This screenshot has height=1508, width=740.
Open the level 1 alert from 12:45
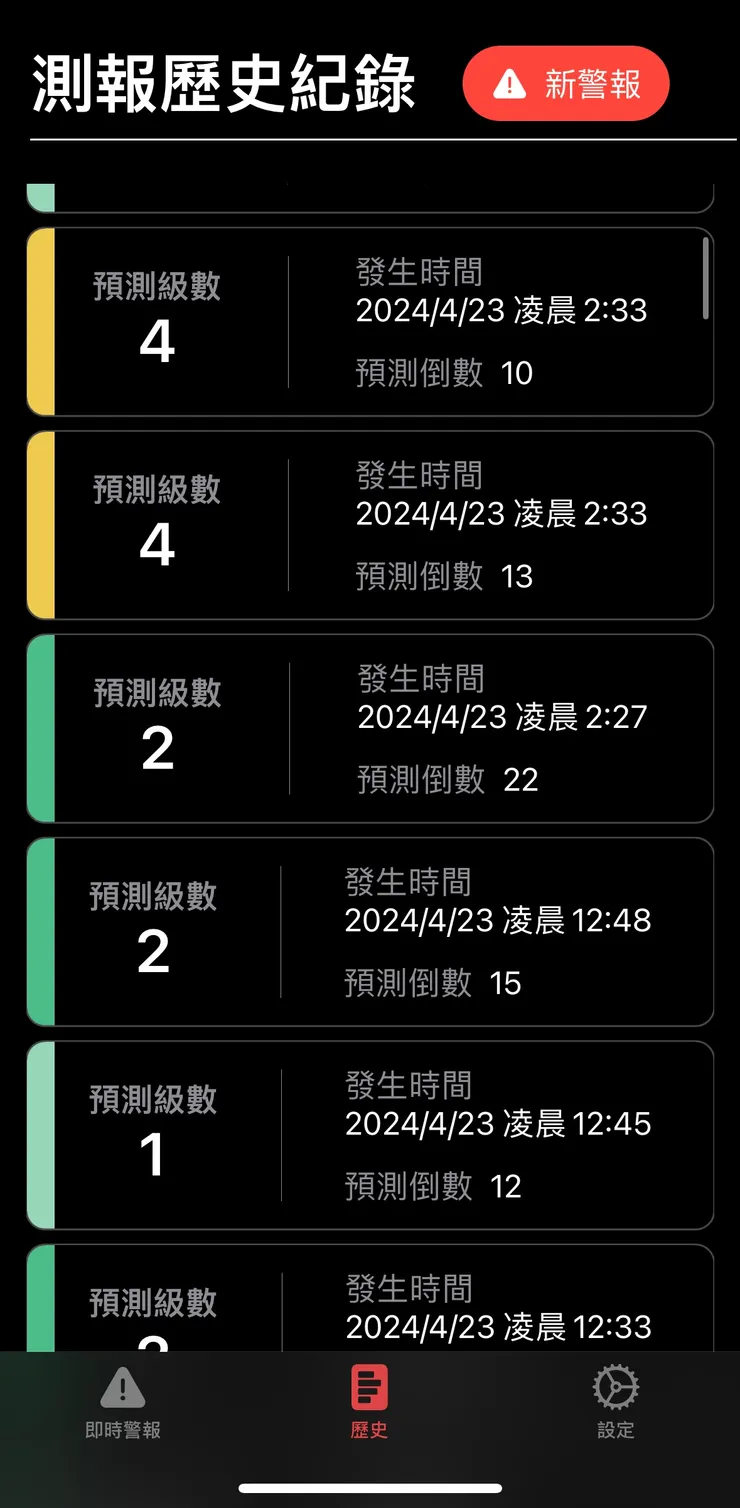click(x=370, y=1135)
